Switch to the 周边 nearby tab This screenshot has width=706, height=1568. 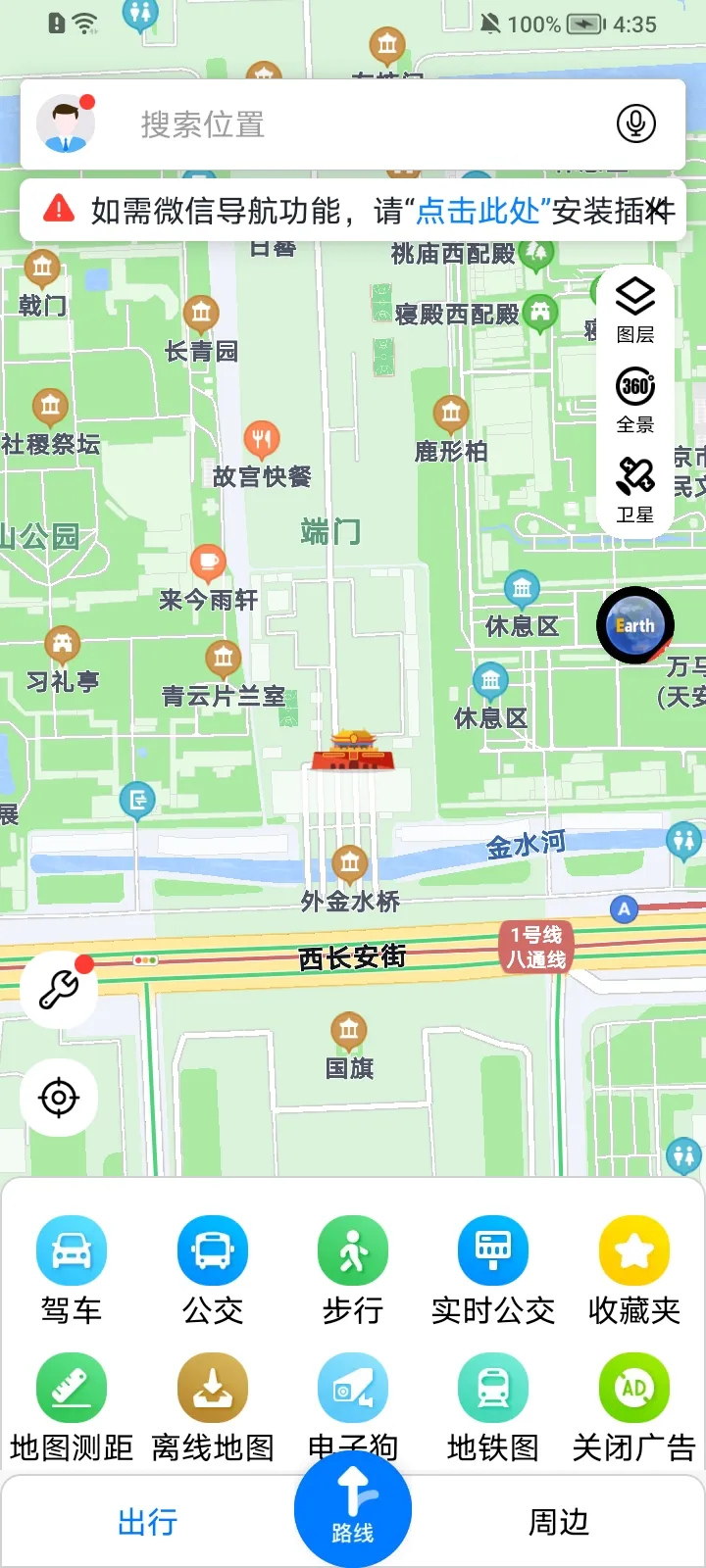point(559,1522)
